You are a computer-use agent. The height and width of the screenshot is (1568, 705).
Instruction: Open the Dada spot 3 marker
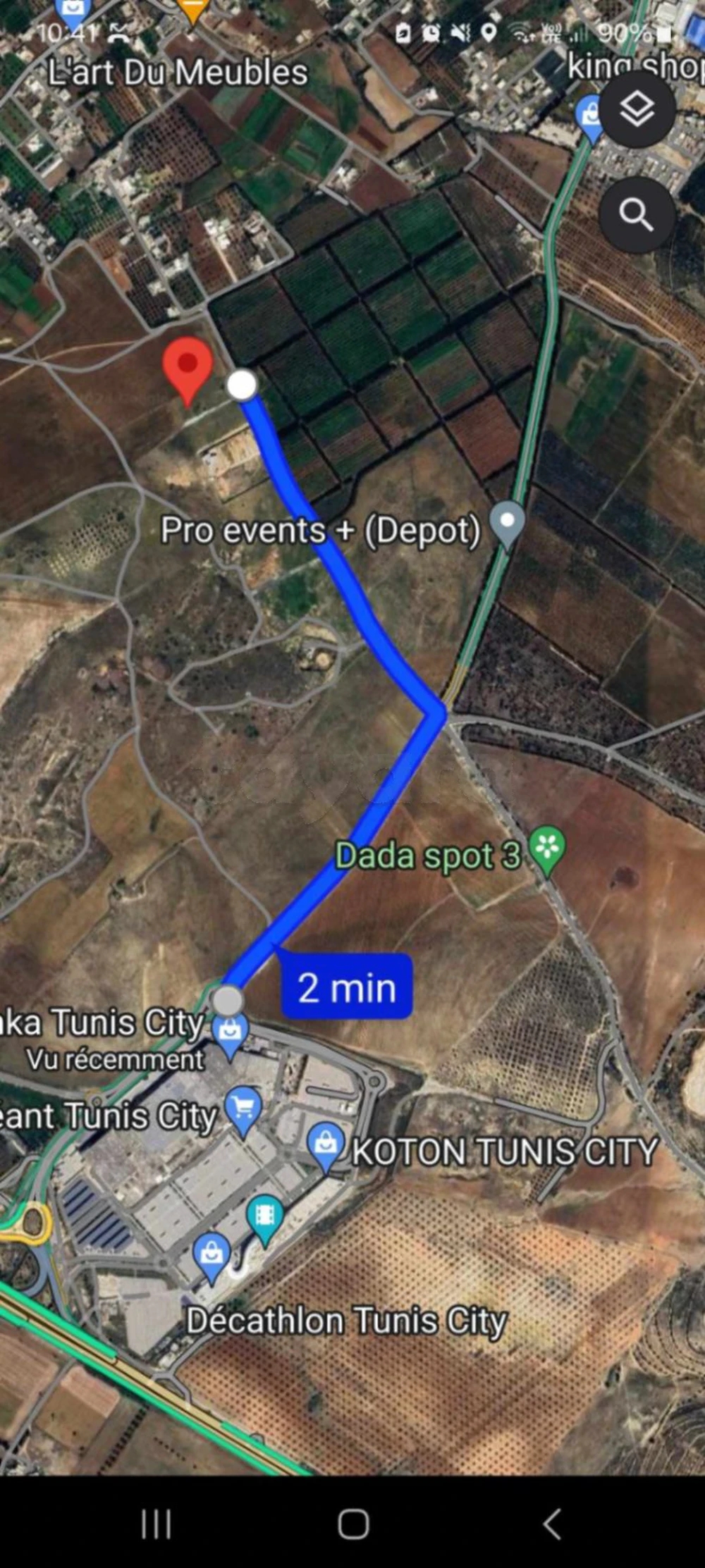pyautogui.click(x=547, y=848)
